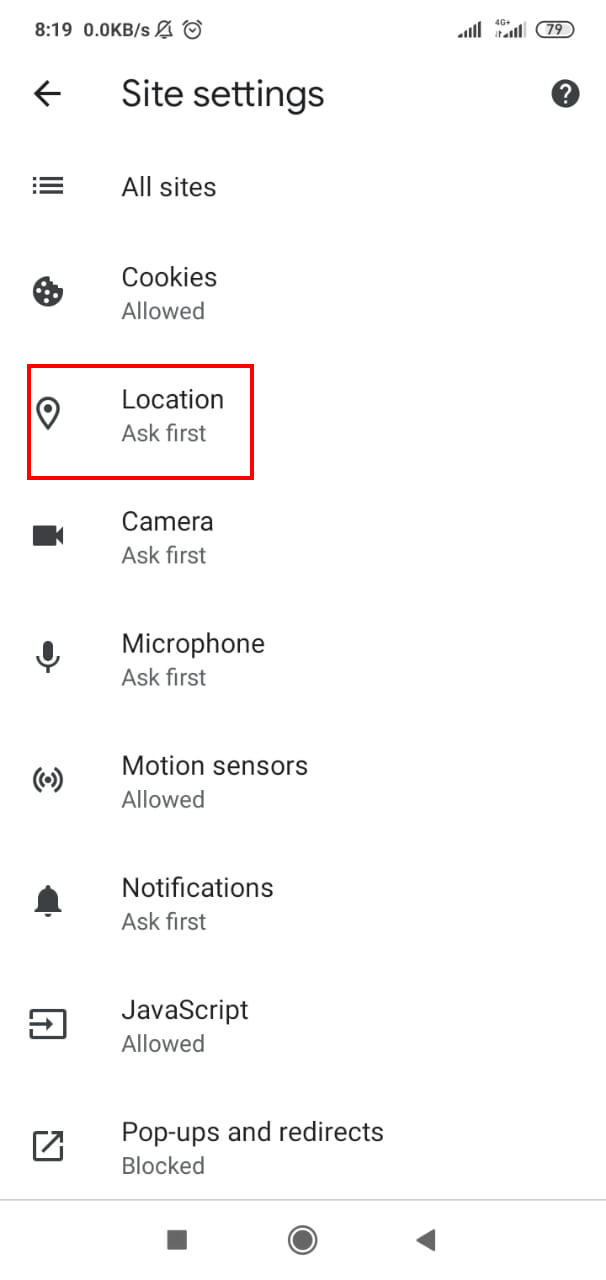Open the help icon

(x=565, y=94)
